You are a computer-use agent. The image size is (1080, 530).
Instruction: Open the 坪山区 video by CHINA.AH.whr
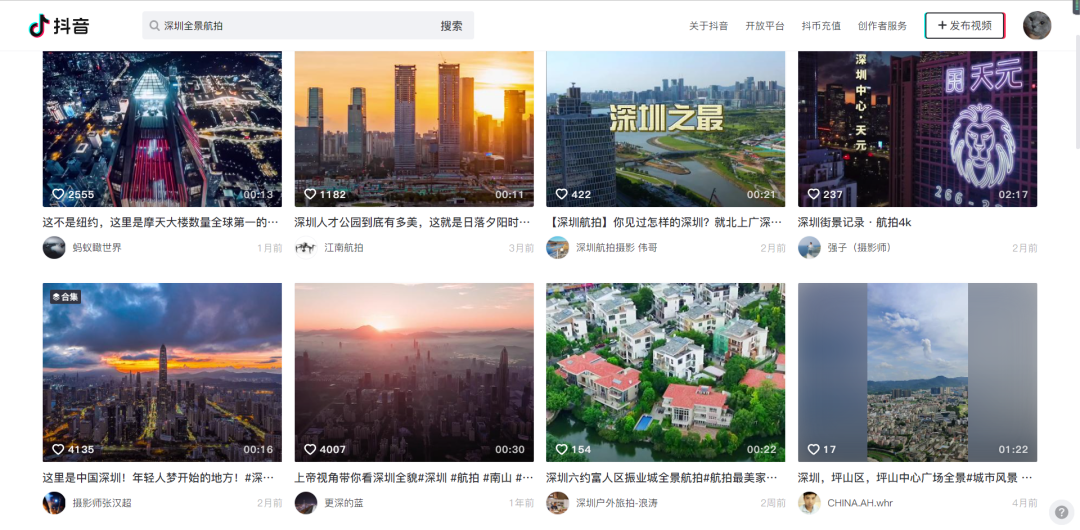(917, 372)
